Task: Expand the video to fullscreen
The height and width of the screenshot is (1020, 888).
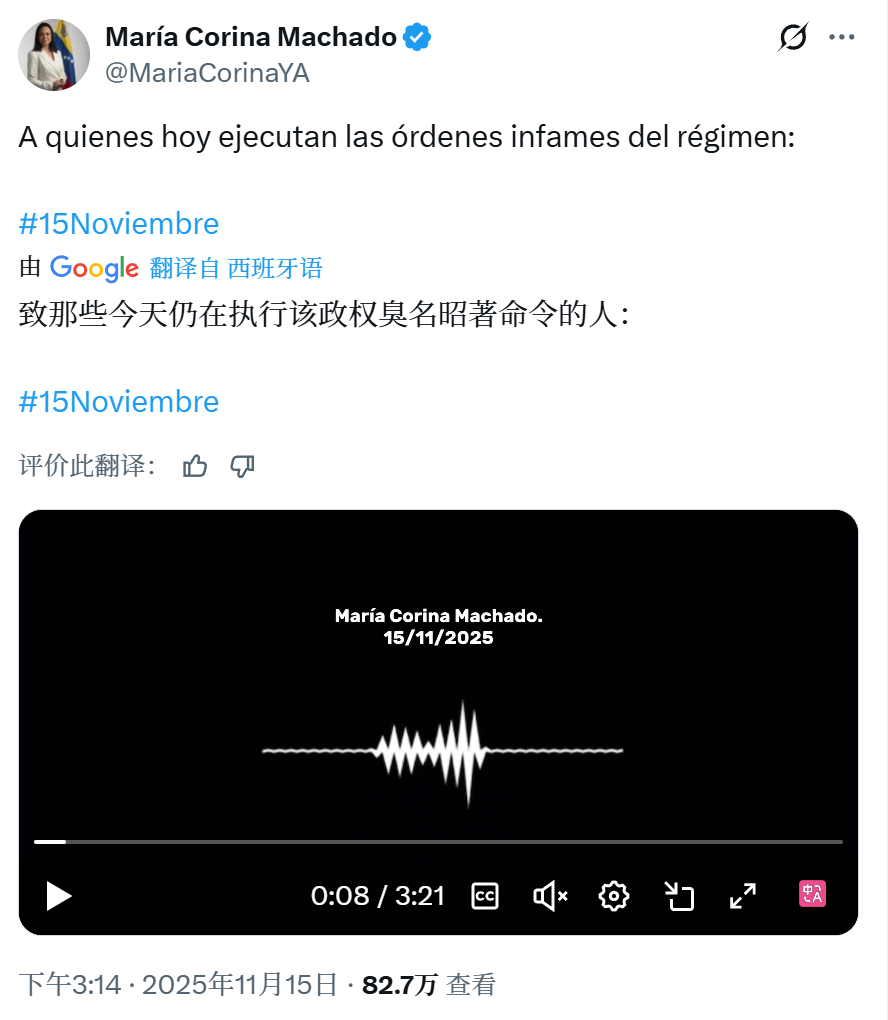Action: [x=743, y=895]
